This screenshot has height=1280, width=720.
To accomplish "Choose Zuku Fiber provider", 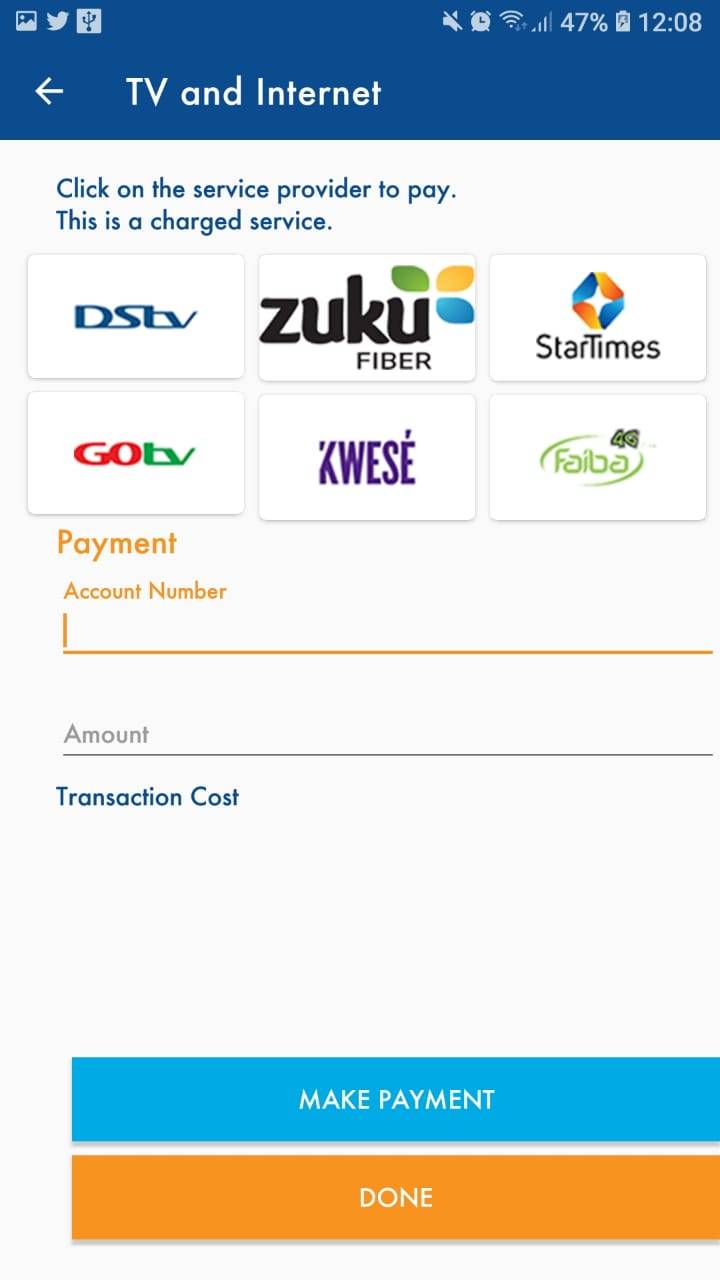I will 367,317.
